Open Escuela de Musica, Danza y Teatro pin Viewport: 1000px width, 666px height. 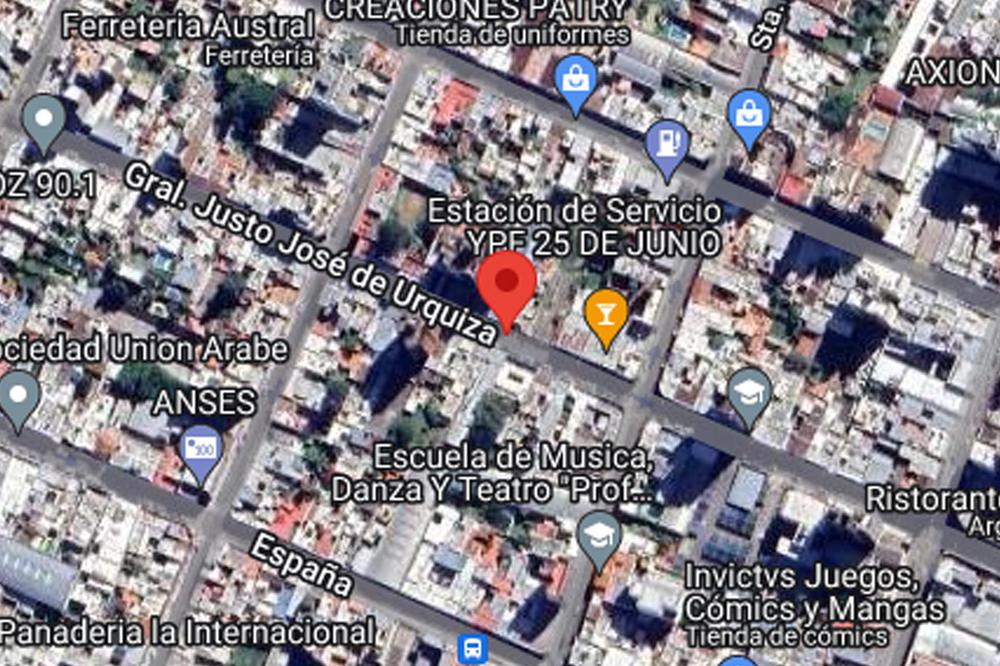[599, 537]
